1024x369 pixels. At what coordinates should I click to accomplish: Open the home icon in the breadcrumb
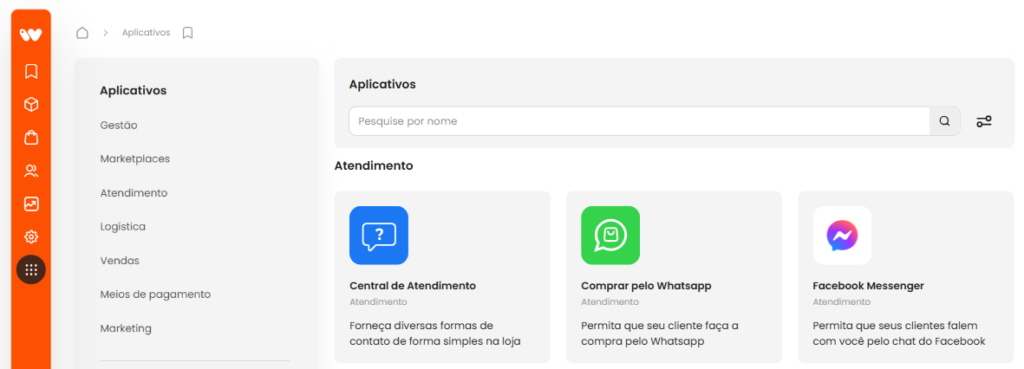82,33
